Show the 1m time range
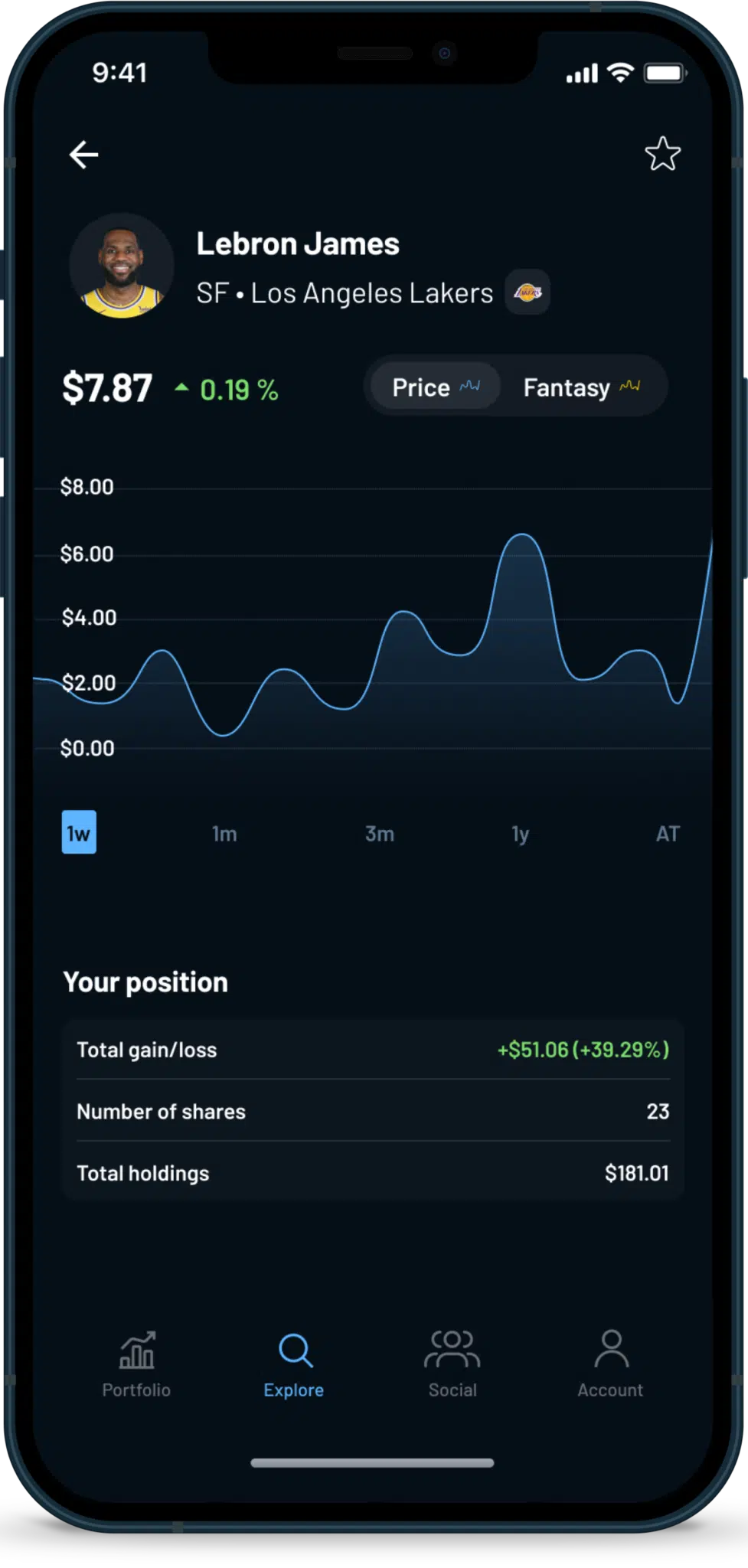Screen dimensions: 748x1568 coord(224,833)
